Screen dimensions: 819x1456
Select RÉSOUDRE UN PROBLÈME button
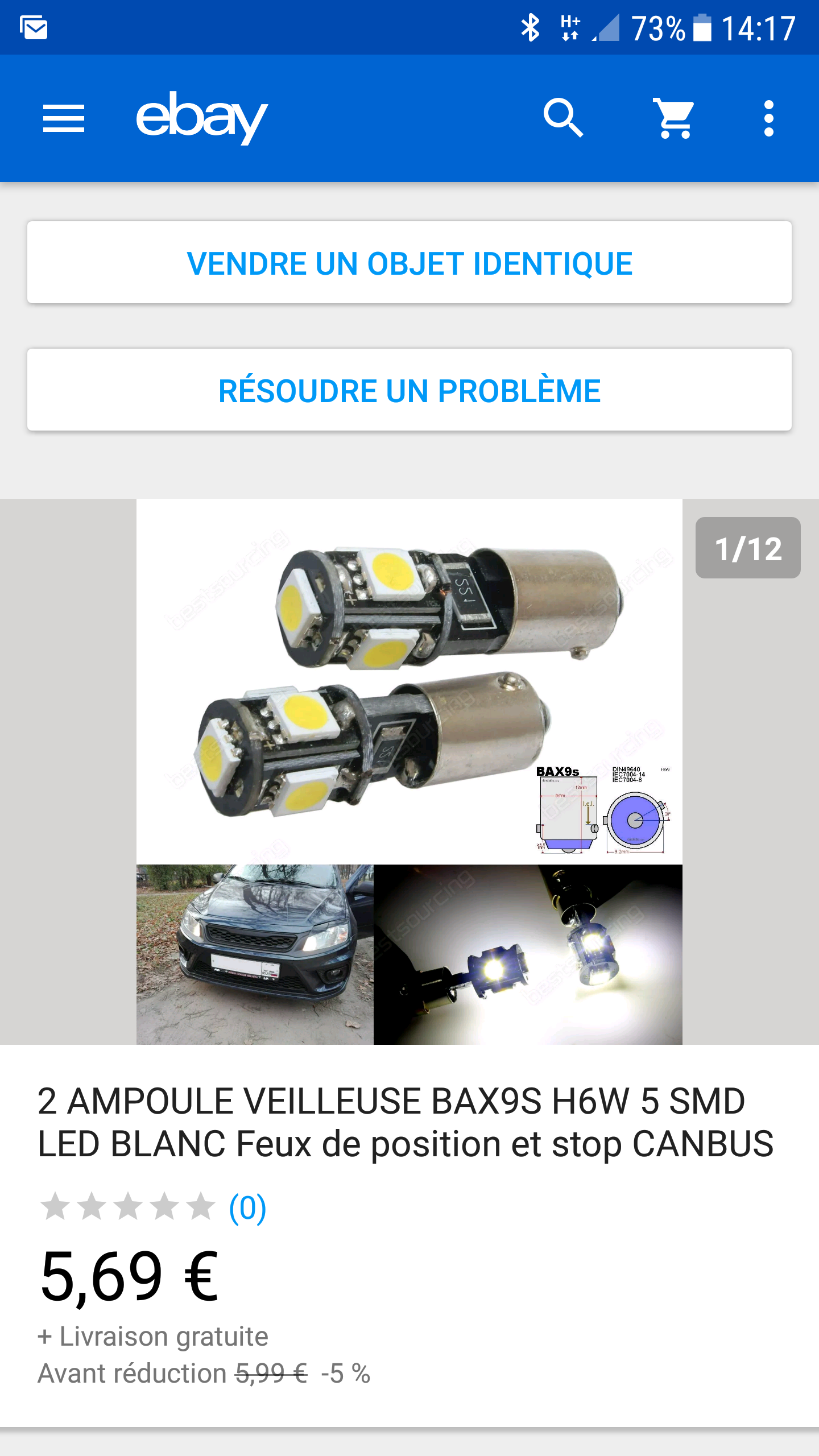click(409, 390)
